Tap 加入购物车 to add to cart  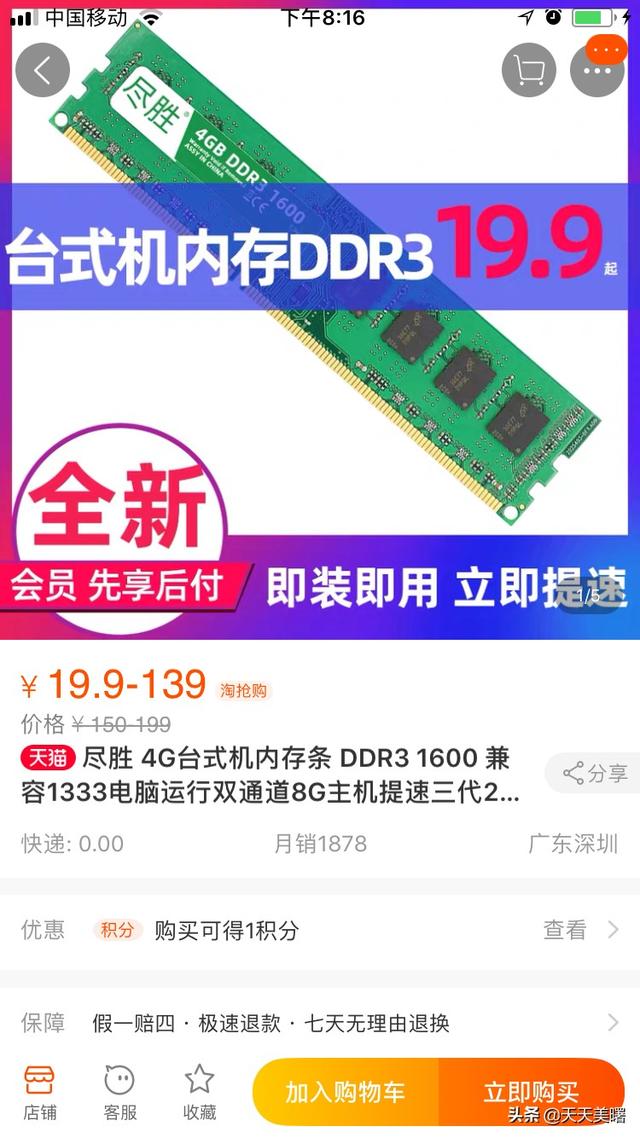345,1092
